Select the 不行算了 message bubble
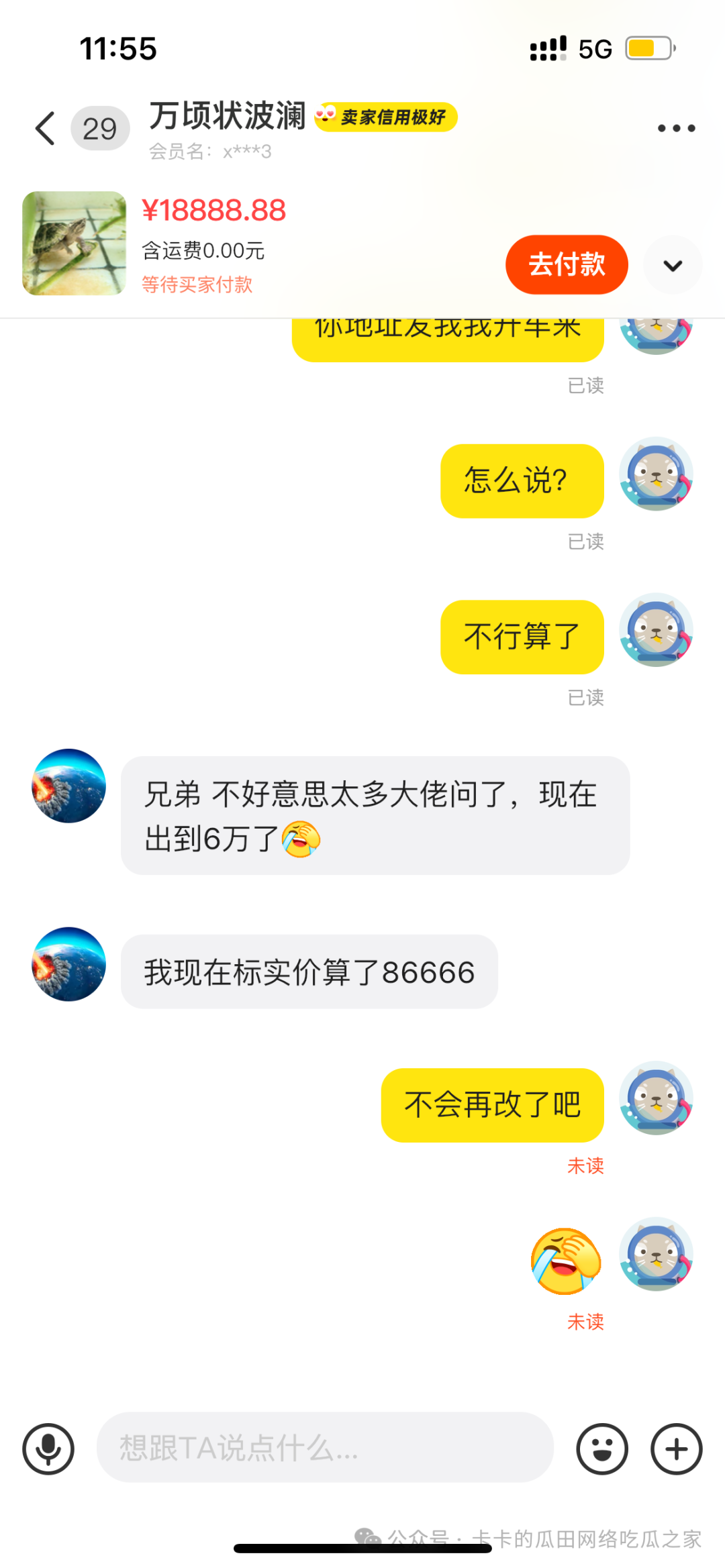The image size is (725, 1568). (x=522, y=635)
